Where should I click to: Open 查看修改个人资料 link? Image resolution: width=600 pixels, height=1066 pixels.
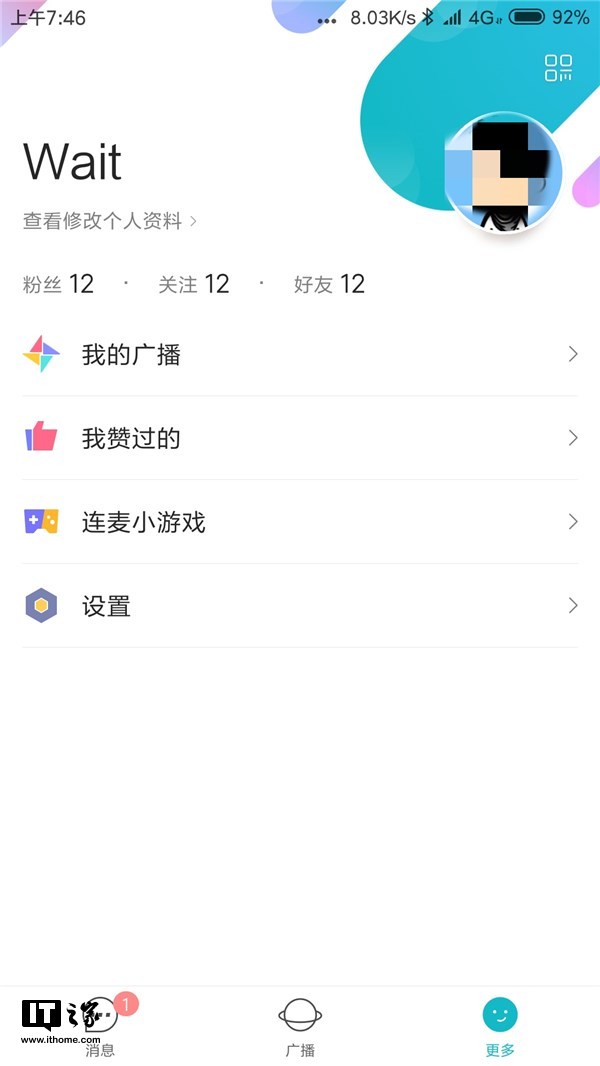(110, 221)
